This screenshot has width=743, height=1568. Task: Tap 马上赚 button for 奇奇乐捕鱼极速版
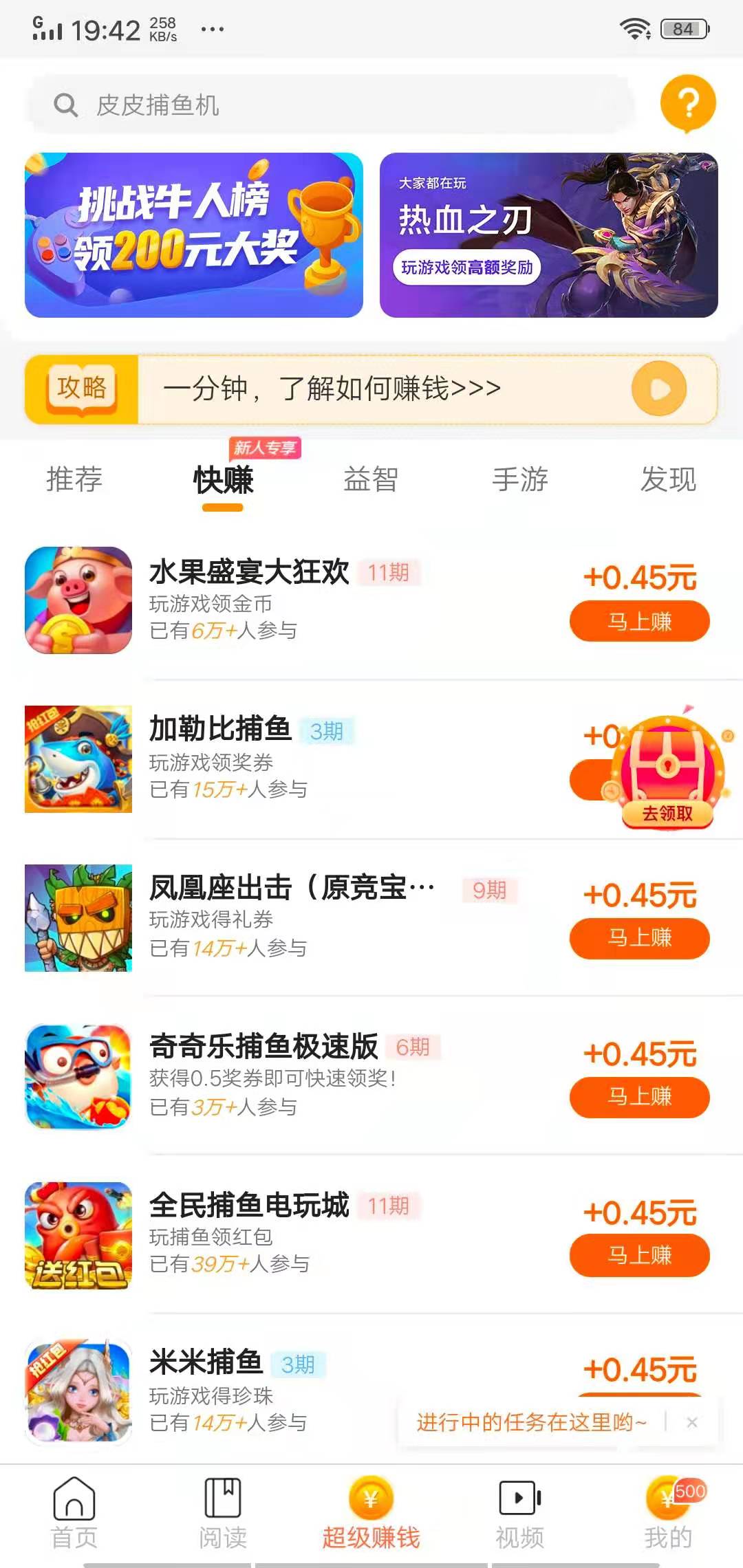[x=638, y=1098]
